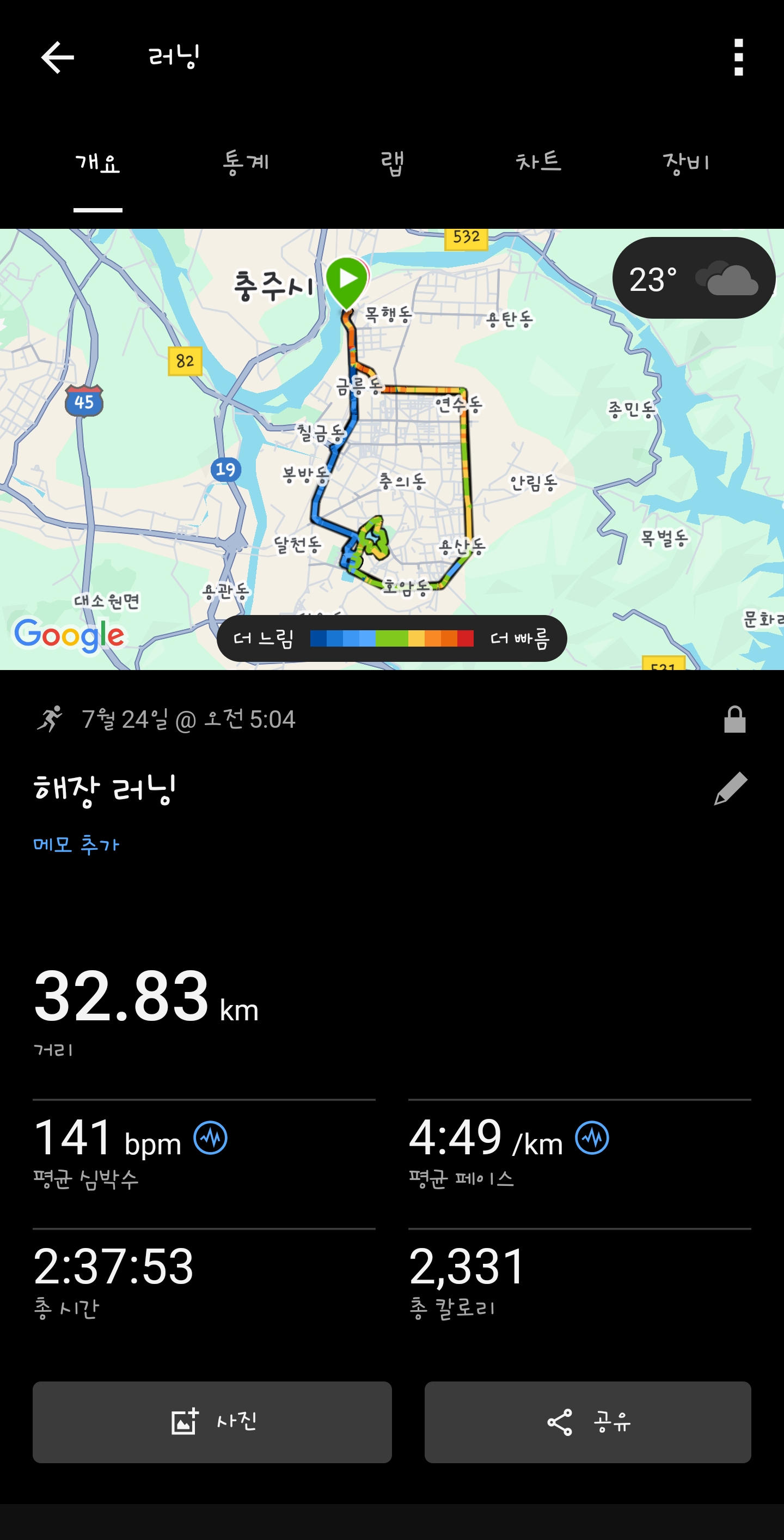Image resolution: width=784 pixels, height=1540 pixels.
Task: Tap the 메모 추가 link
Action: tap(76, 844)
